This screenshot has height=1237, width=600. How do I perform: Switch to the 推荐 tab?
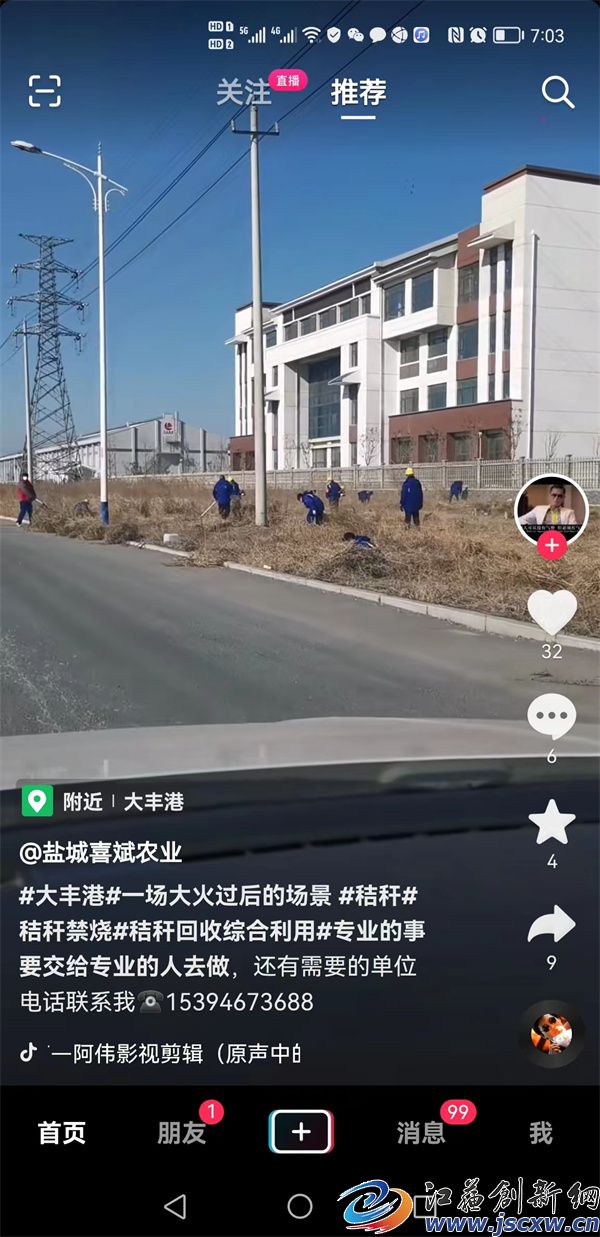pos(358,92)
